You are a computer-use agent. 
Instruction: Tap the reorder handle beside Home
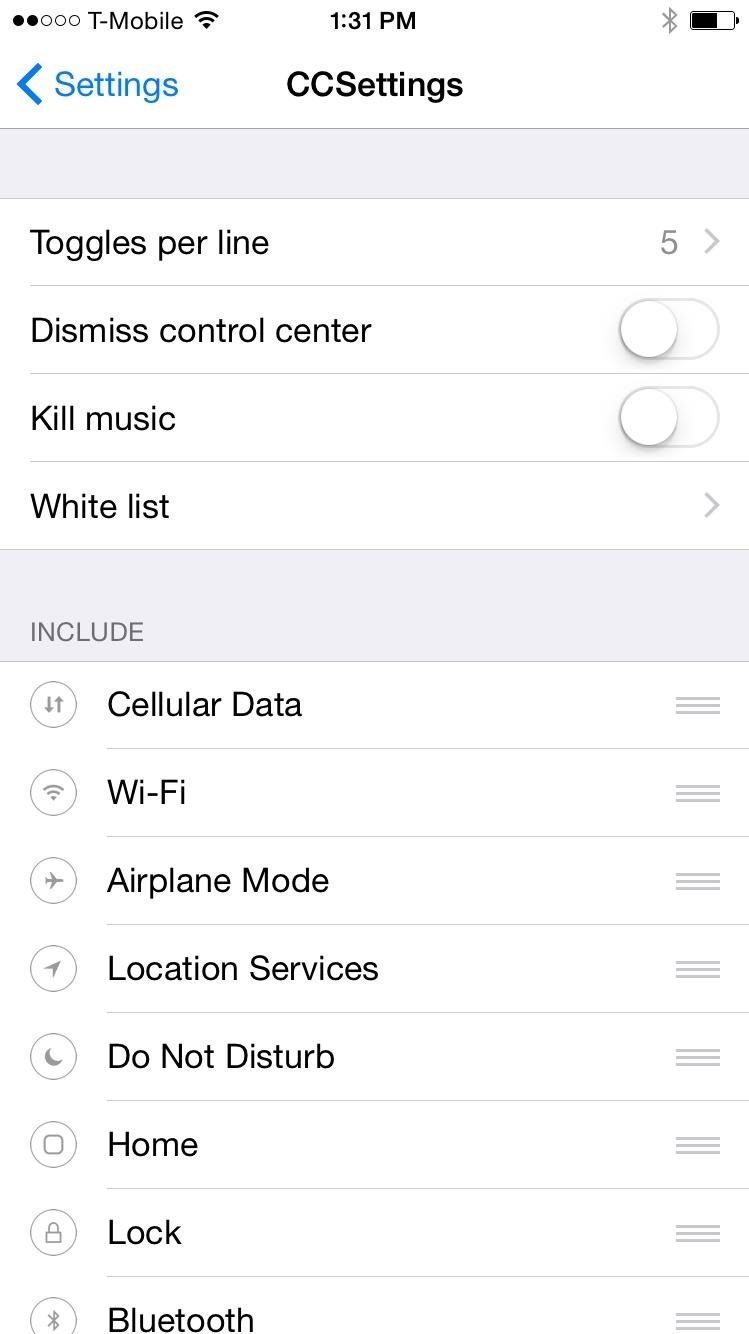coord(697,1145)
